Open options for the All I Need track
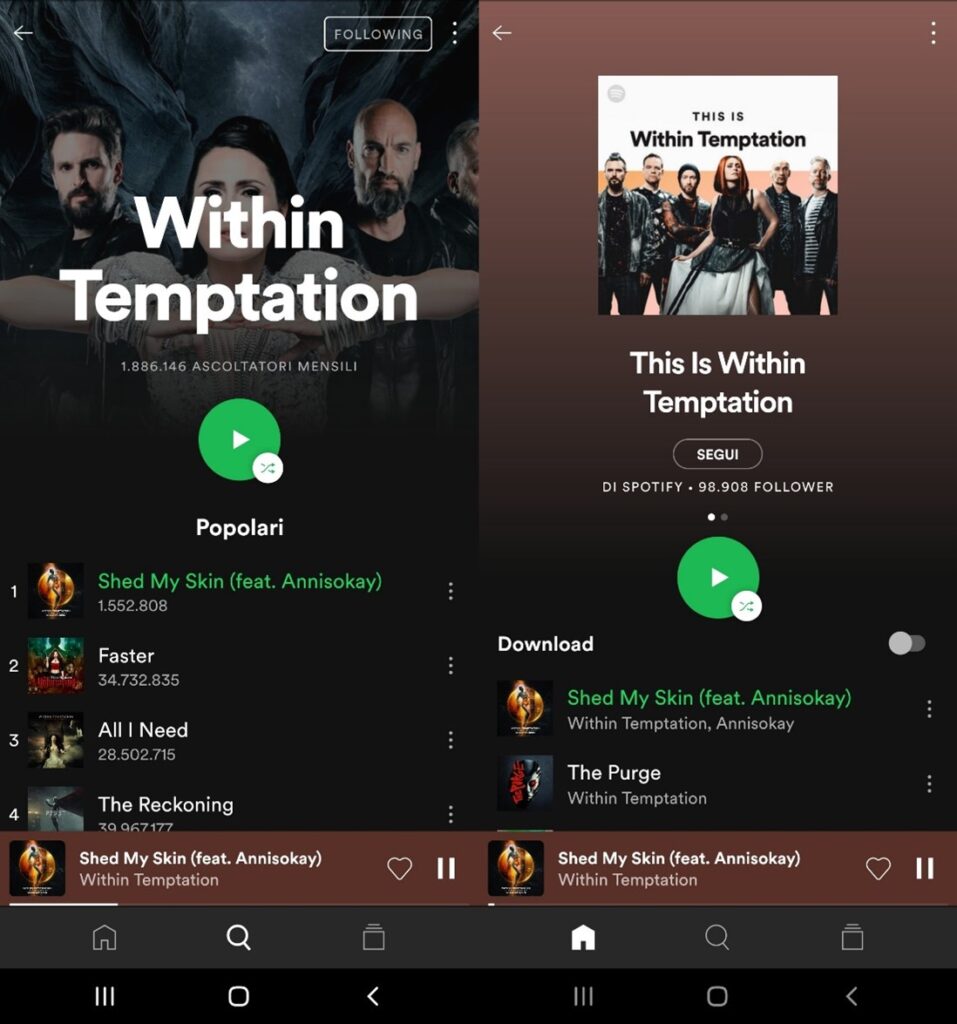The width and height of the screenshot is (957, 1024). [x=450, y=739]
